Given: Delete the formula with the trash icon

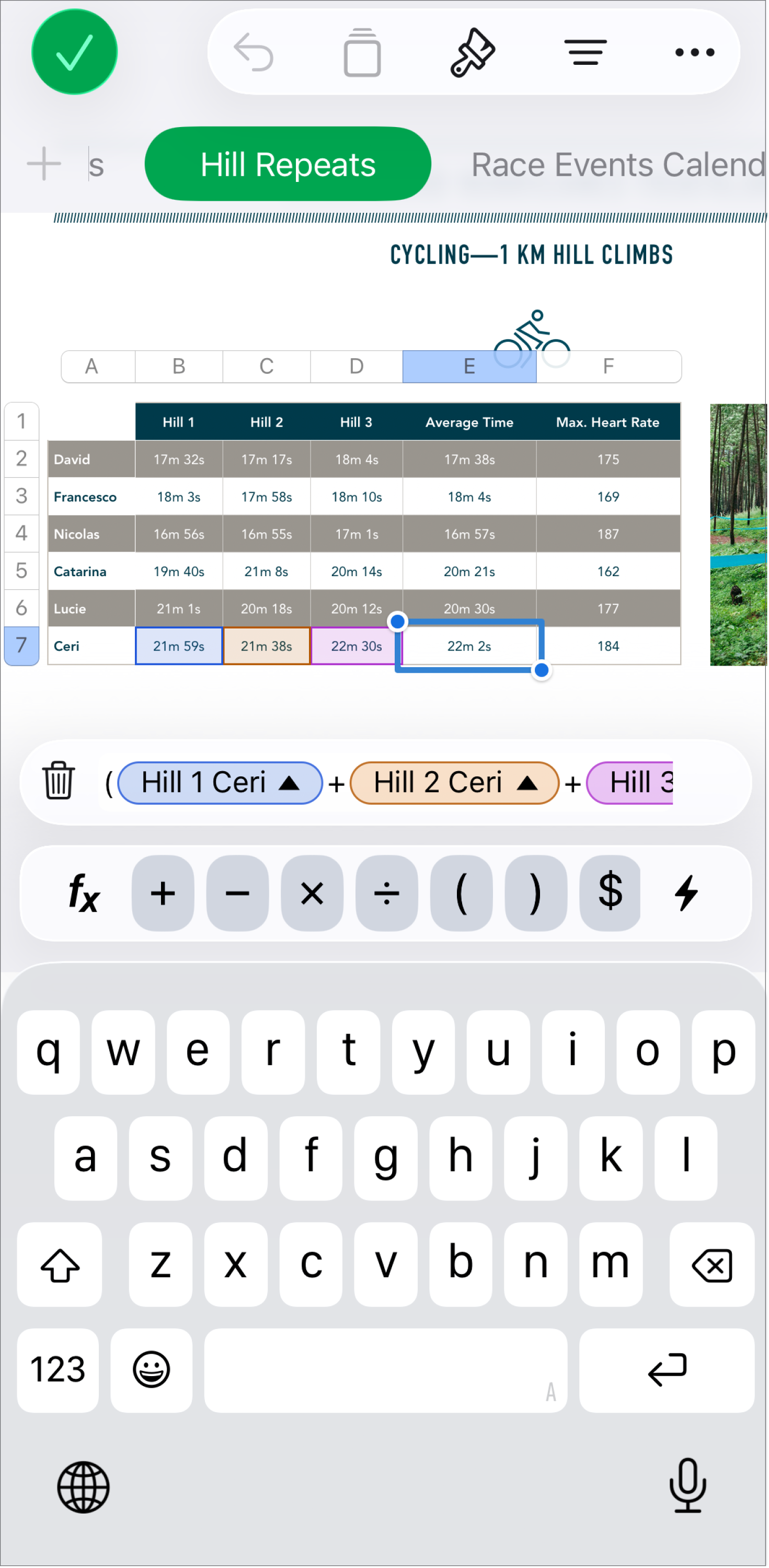Looking at the screenshot, I should pos(59,781).
